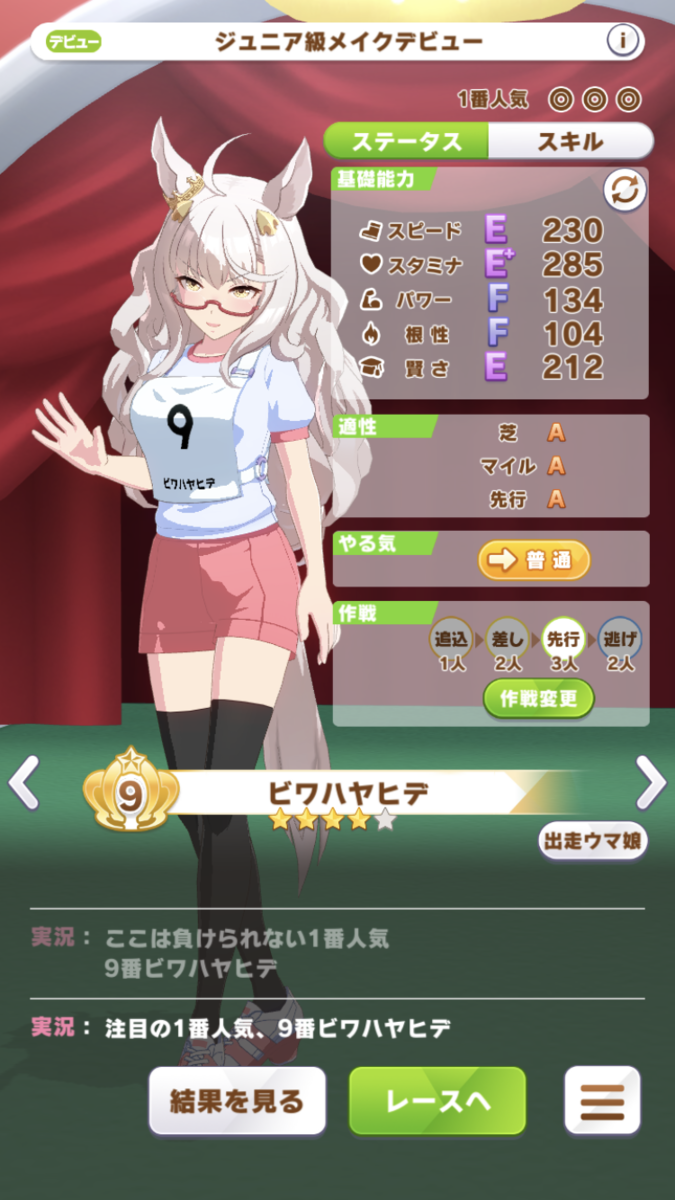This screenshot has width=675, height=1200.
Task: Switch to the スキル tab
Action: click(570, 141)
